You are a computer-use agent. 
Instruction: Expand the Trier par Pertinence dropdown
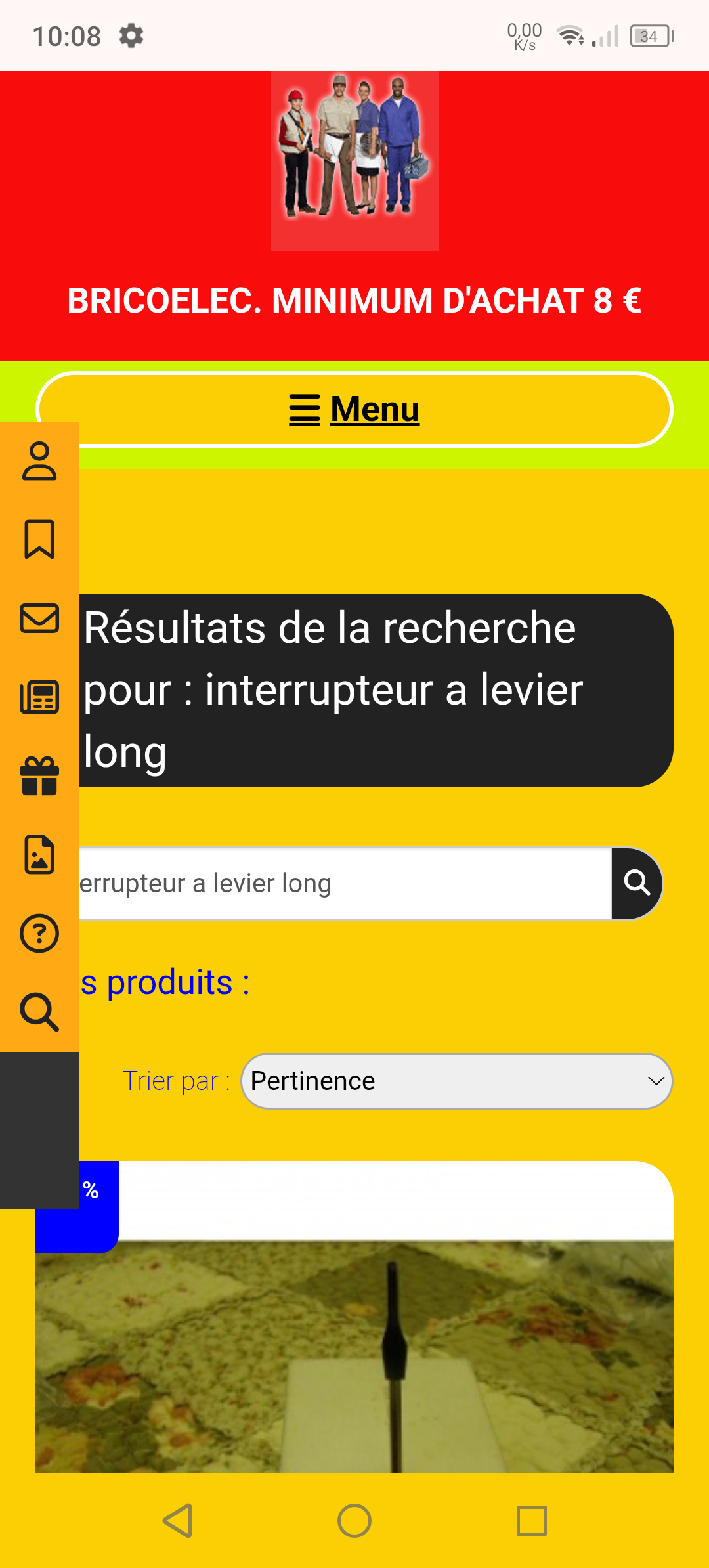(457, 1081)
